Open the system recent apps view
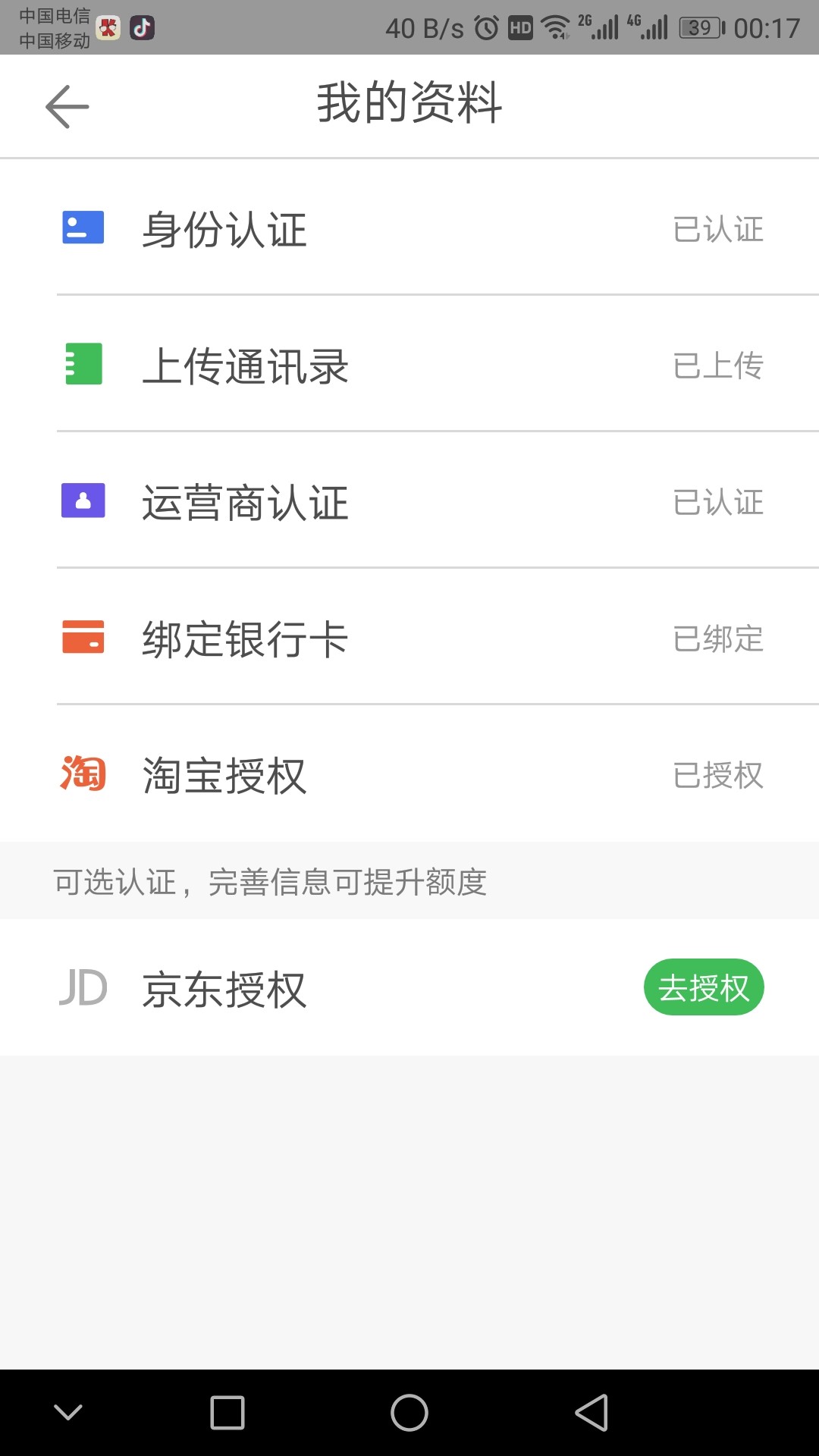Viewport: 819px width, 1456px height. 227,1413
